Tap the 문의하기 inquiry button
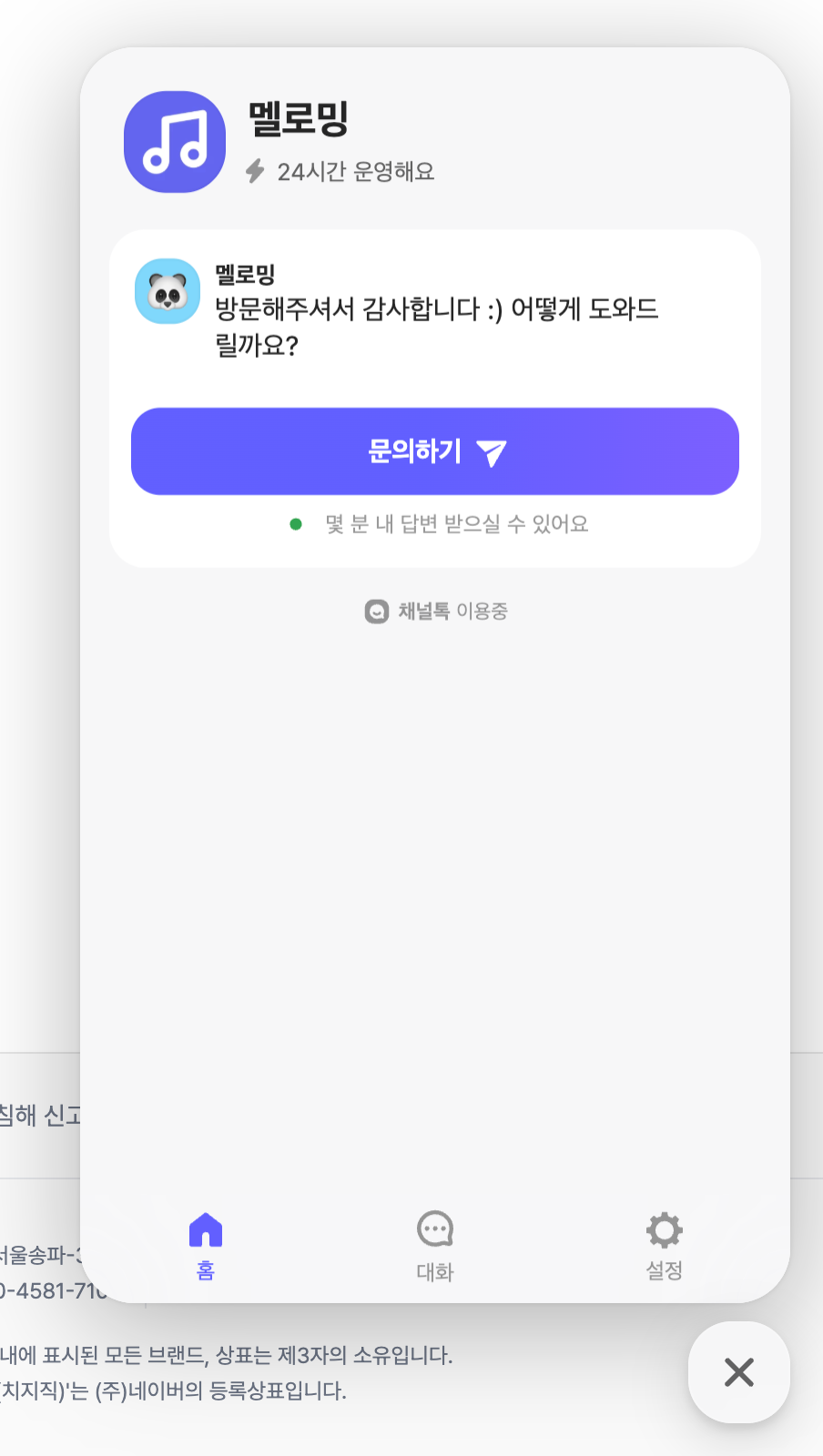The height and width of the screenshot is (1456, 823). point(434,451)
